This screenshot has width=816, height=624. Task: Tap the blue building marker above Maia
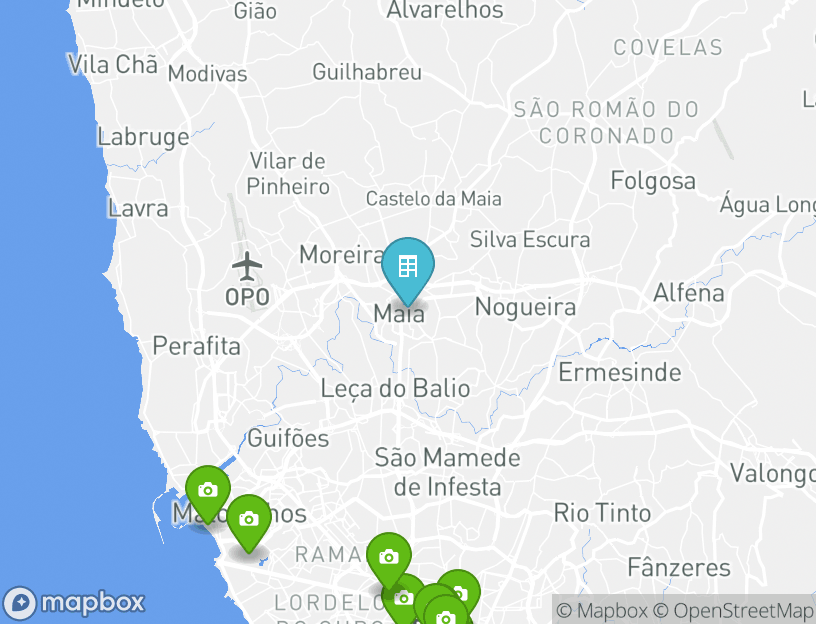coord(407,267)
